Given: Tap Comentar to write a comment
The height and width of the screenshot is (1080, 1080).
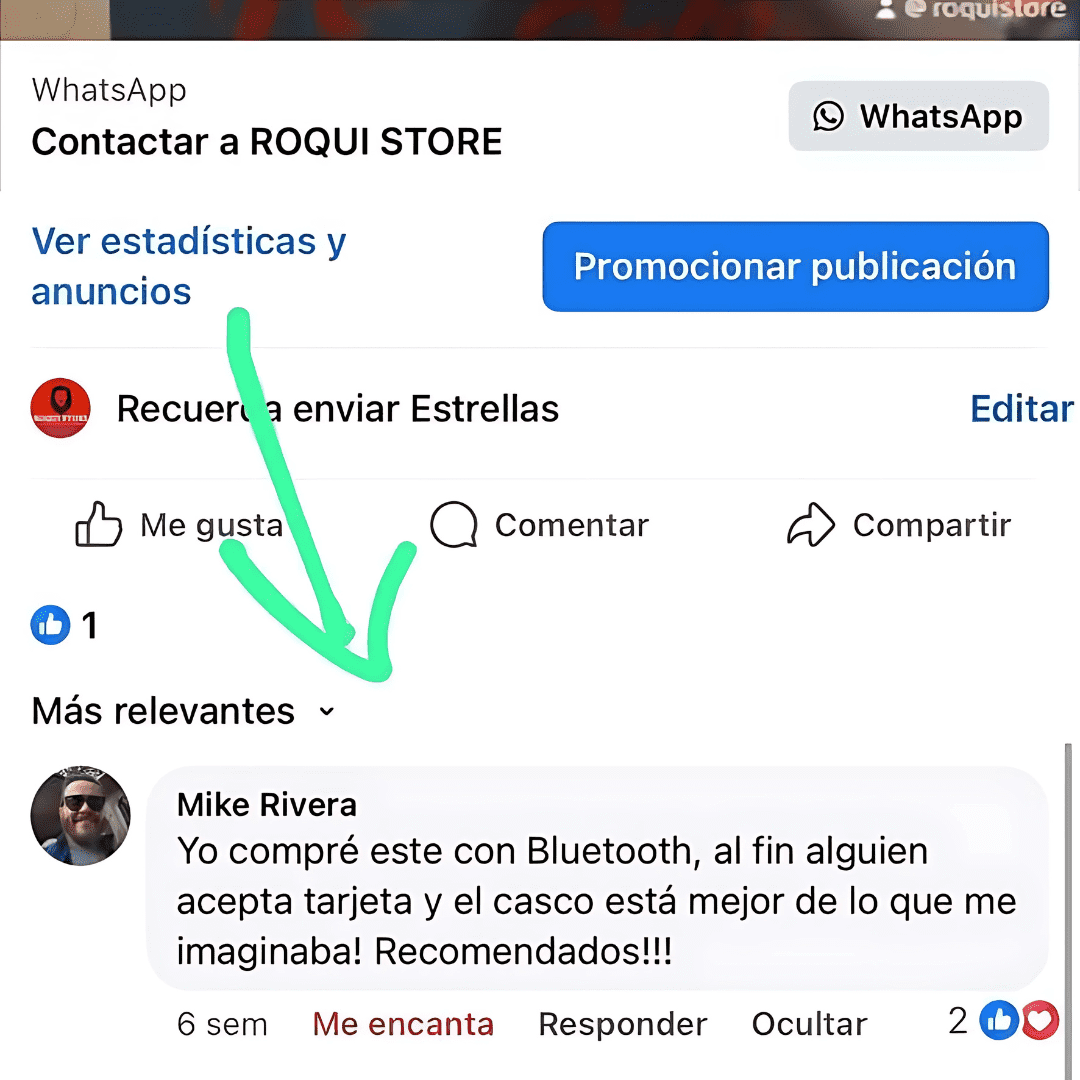Looking at the screenshot, I should coord(540,526).
